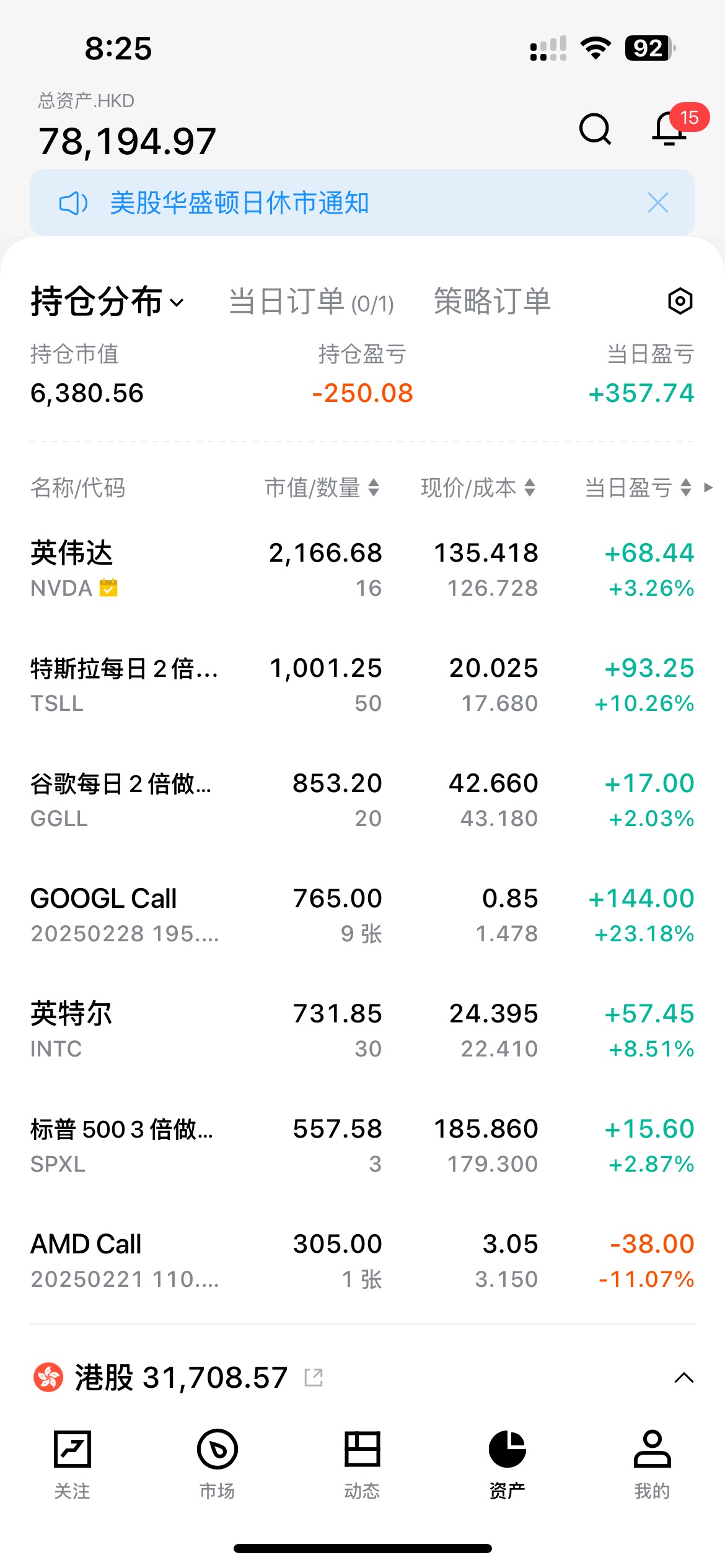Image resolution: width=725 pixels, height=1568 pixels.
Task: Go to the 市场 tab
Action: (x=217, y=1464)
